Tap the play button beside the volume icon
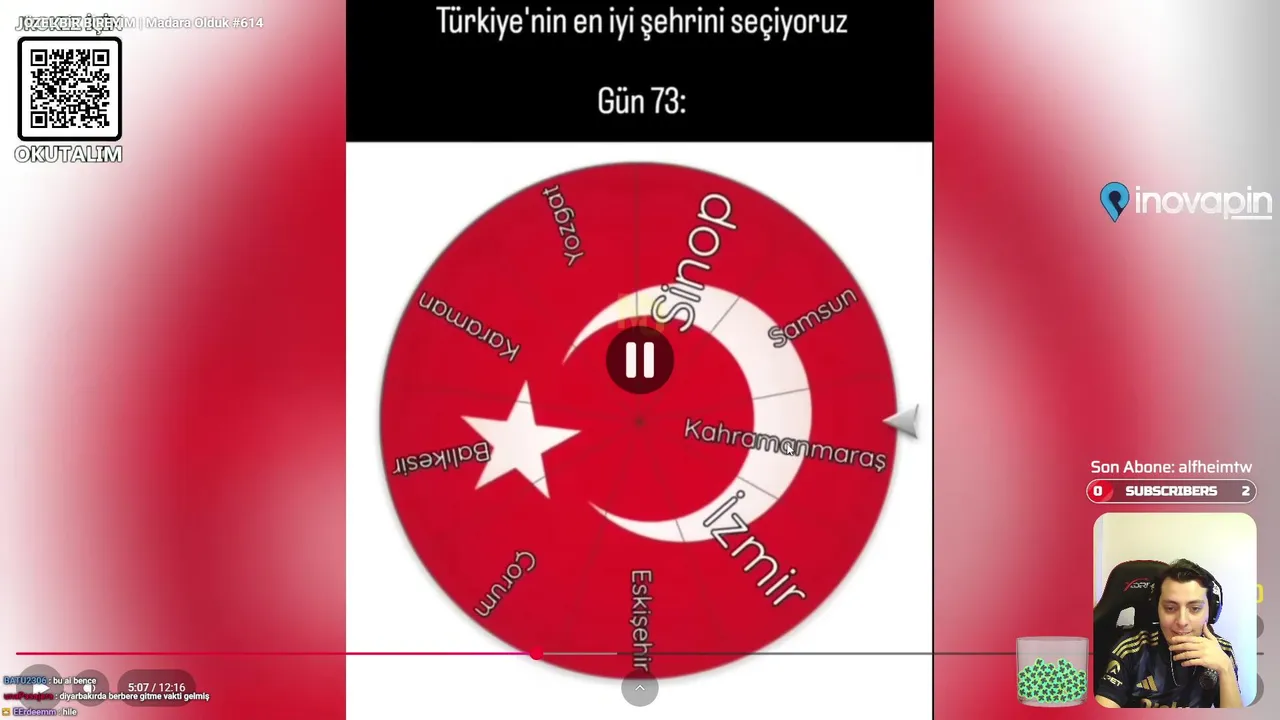Screen dimensions: 1280x720 pos(42,687)
